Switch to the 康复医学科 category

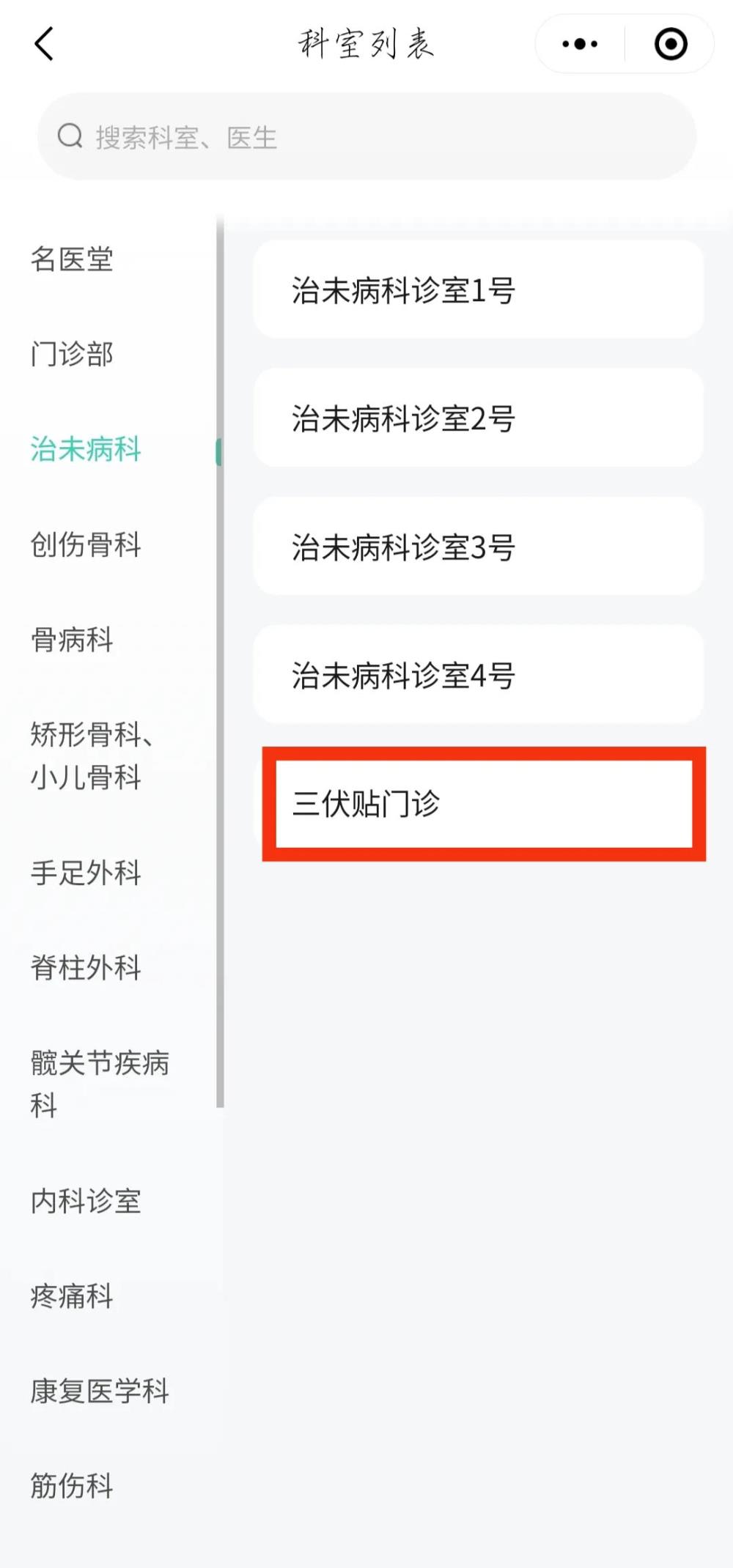(x=99, y=1391)
